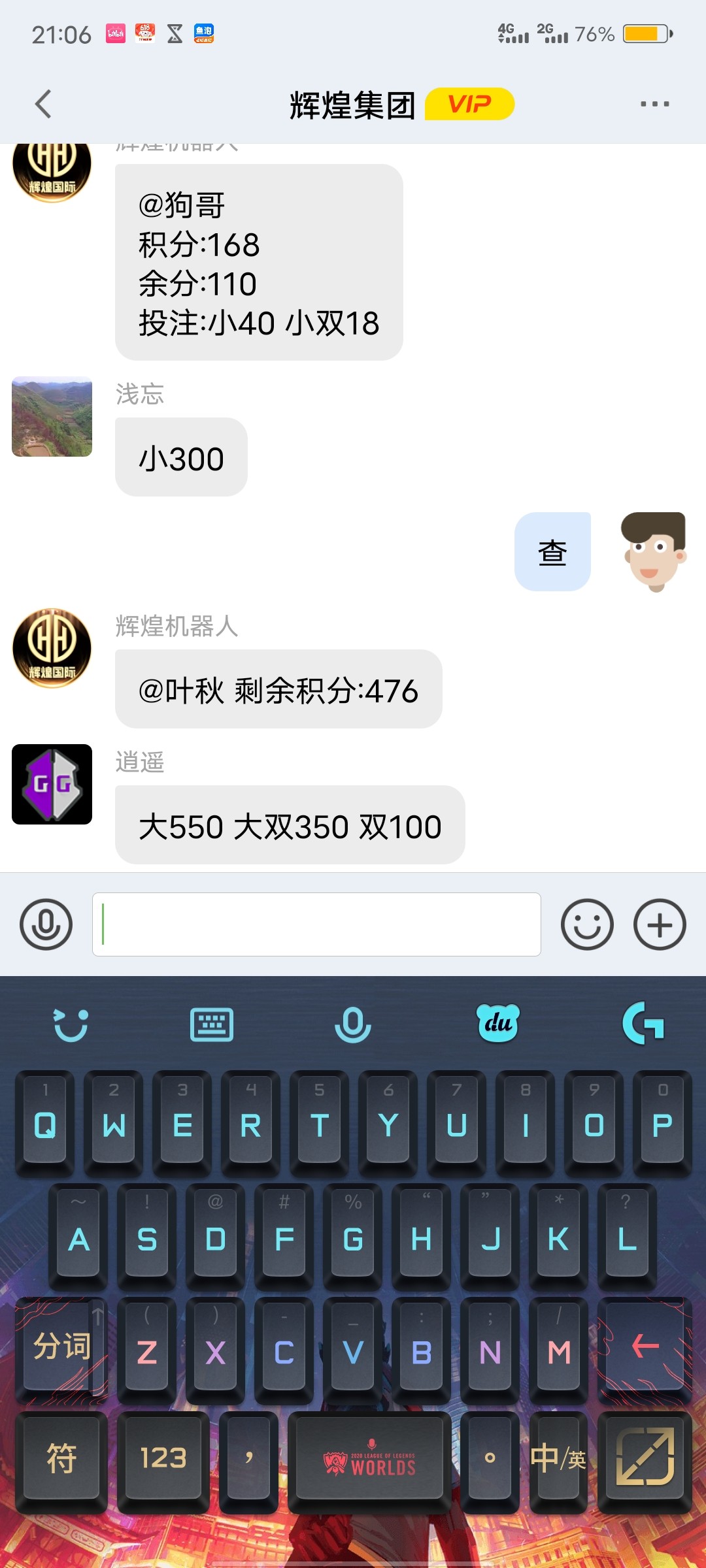Go back from the 辉煌集团 chat
706x1568 pixels.
(x=43, y=105)
